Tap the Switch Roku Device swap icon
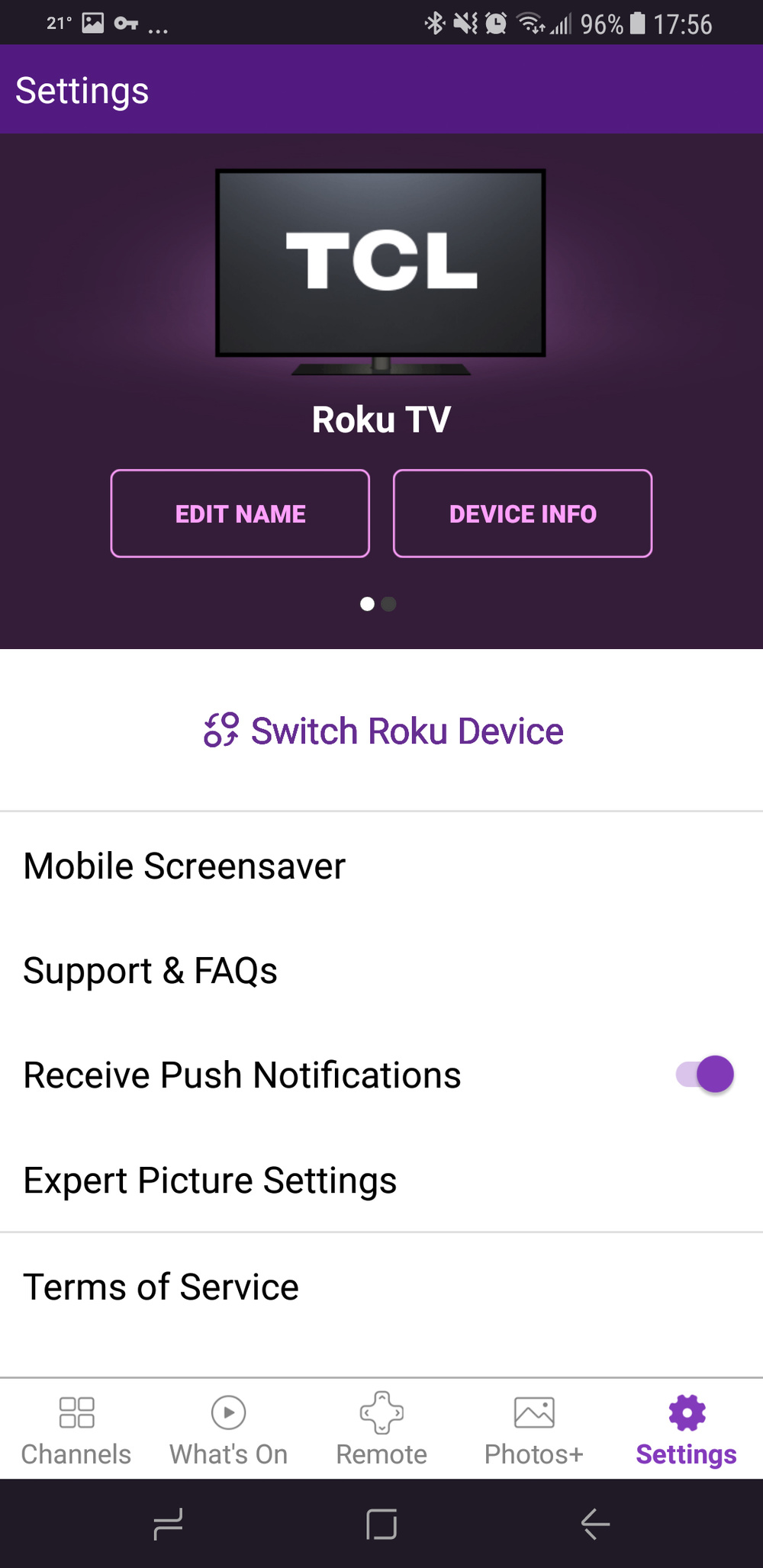This screenshot has width=763, height=1568. point(220,731)
